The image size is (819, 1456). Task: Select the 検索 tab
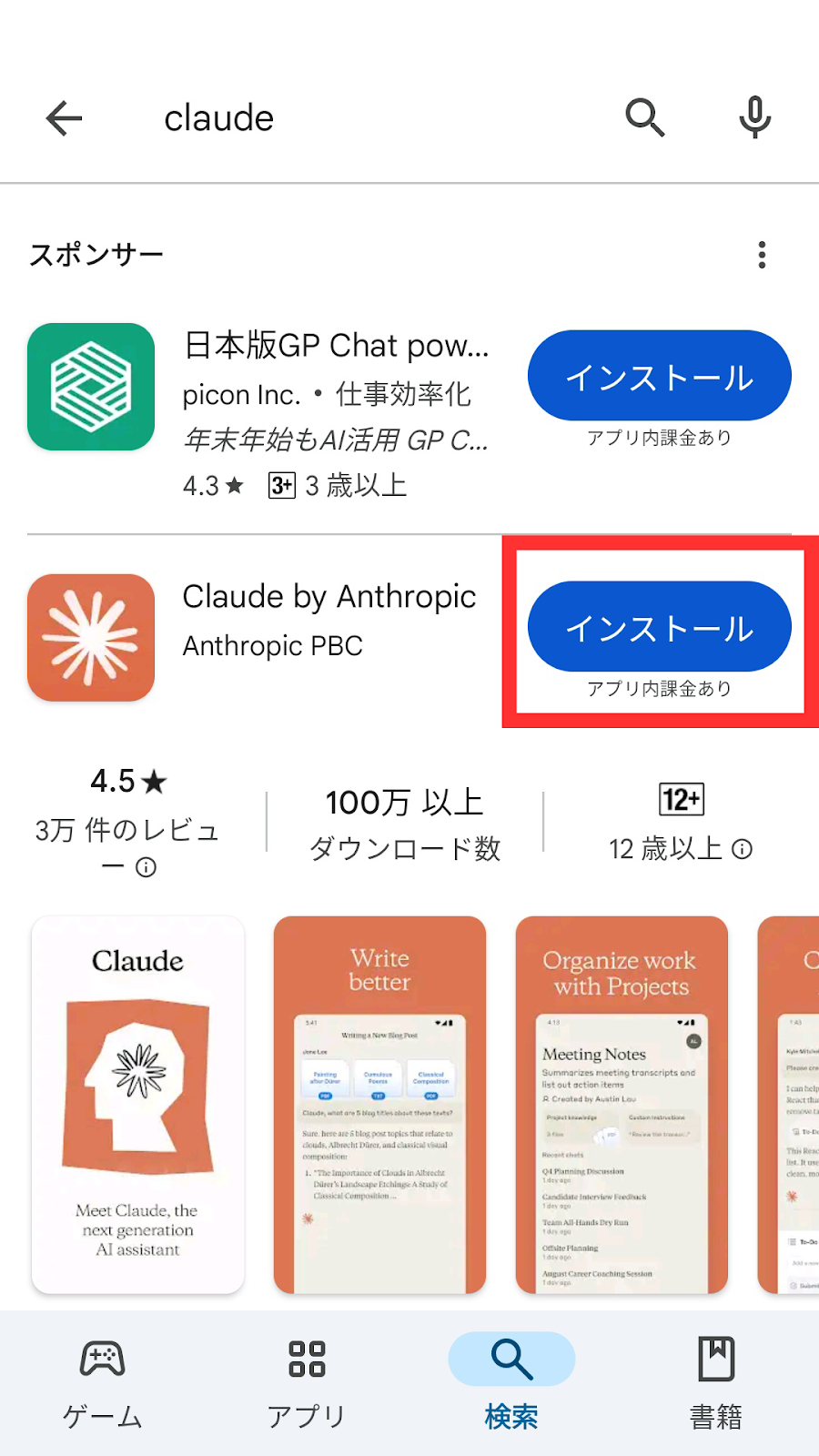[511, 1383]
